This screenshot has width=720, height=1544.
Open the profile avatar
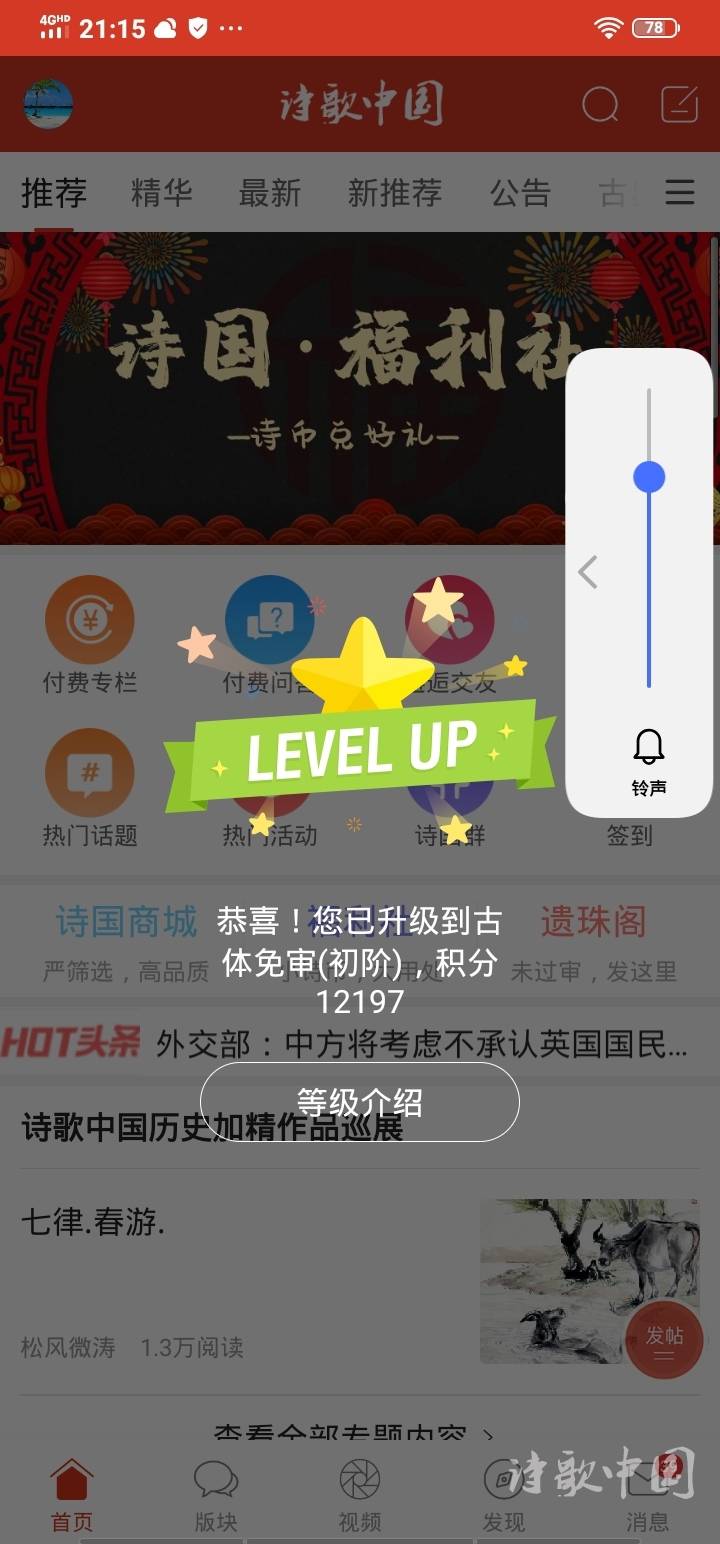pyautogui.click(x=48, y=104)
